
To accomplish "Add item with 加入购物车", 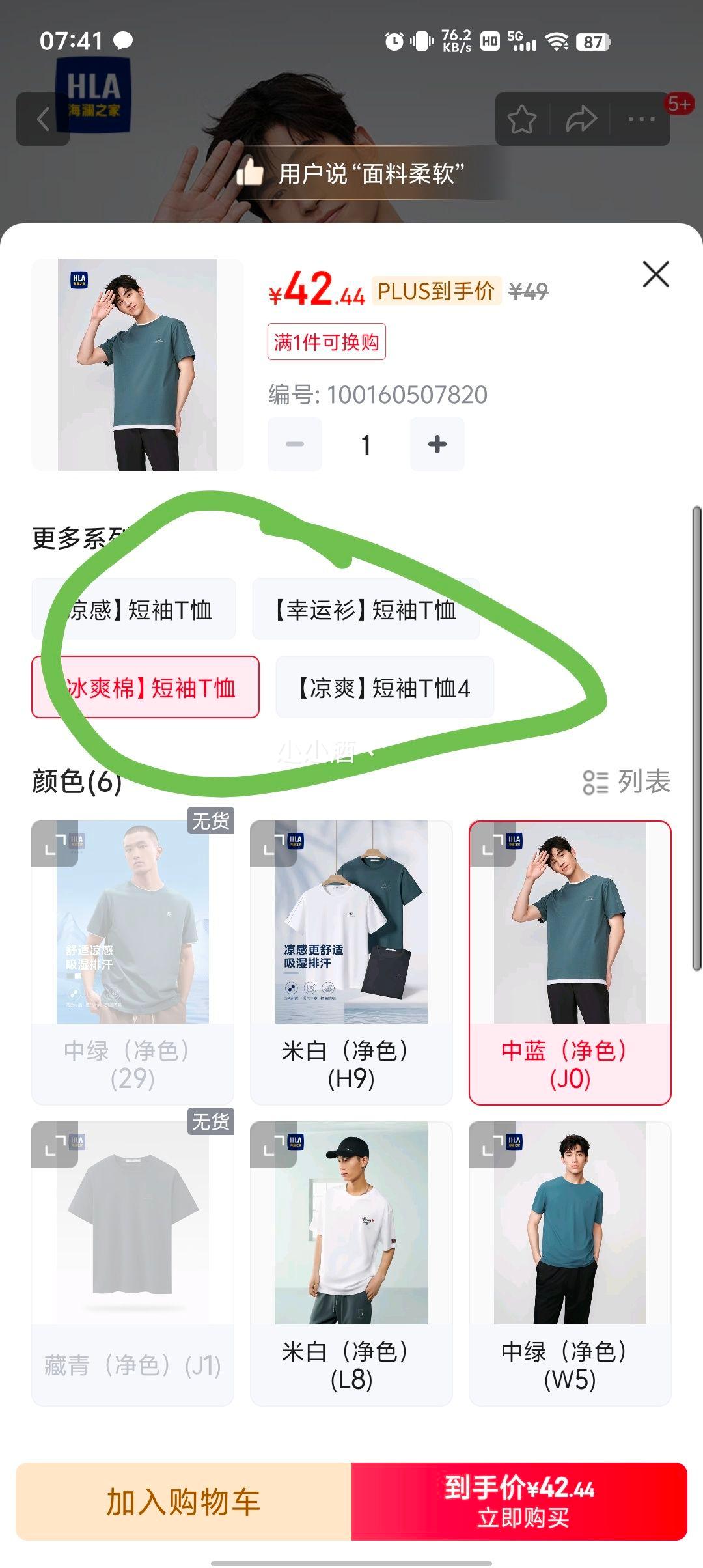I will (184, 1502).
